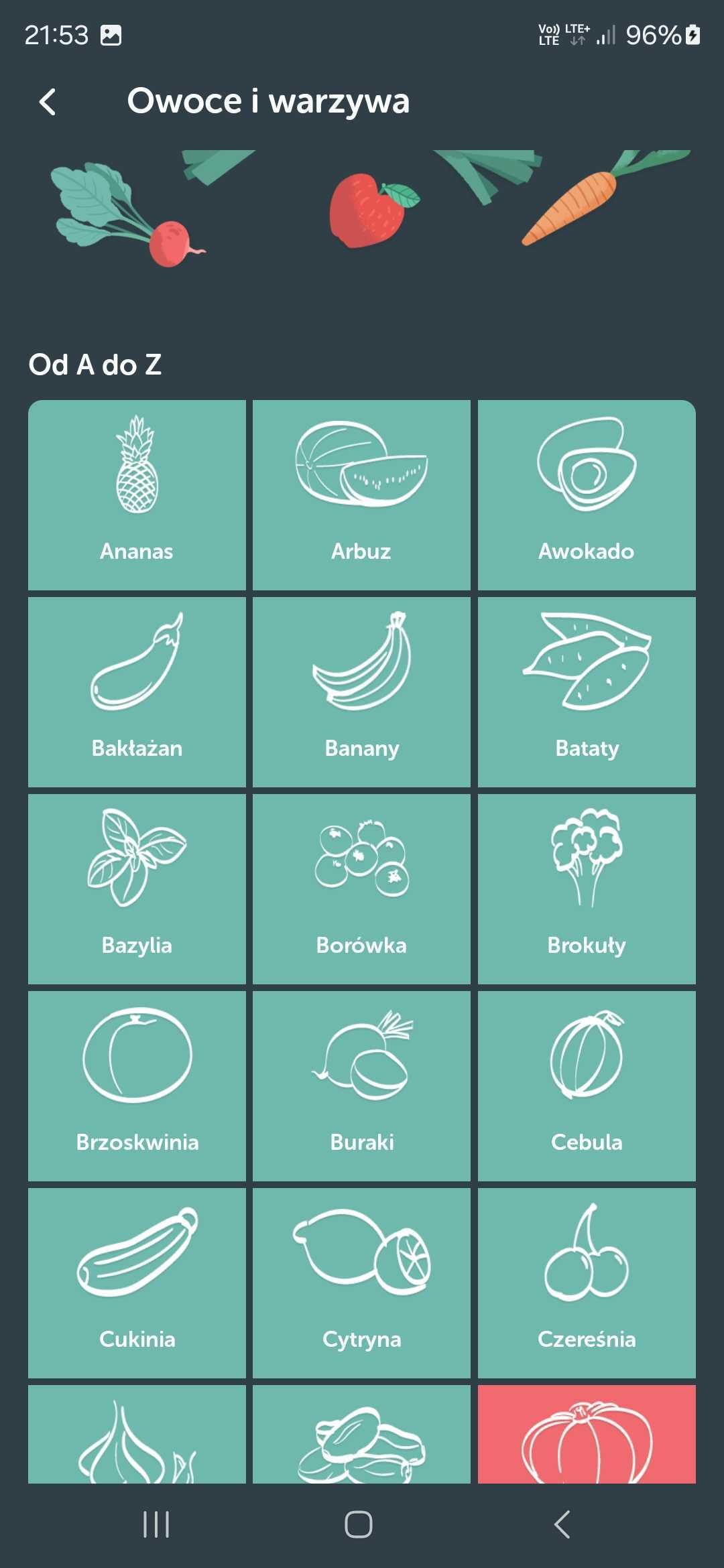Tap the Cebula tile

[587, 1086]
